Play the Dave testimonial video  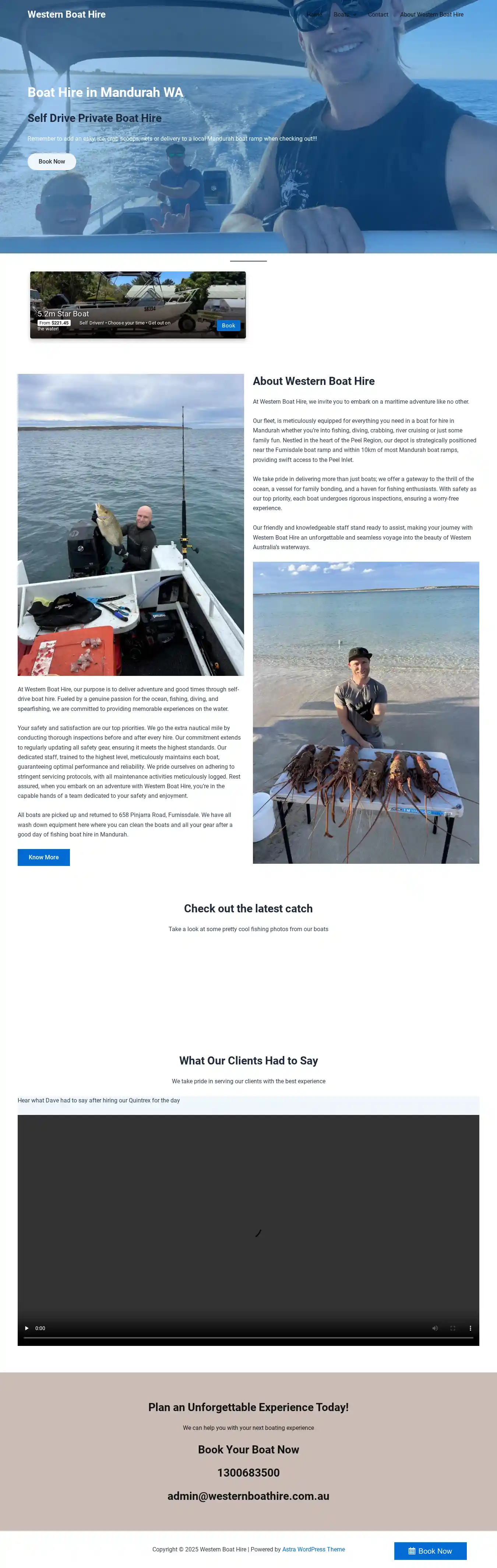[27, 1328]
